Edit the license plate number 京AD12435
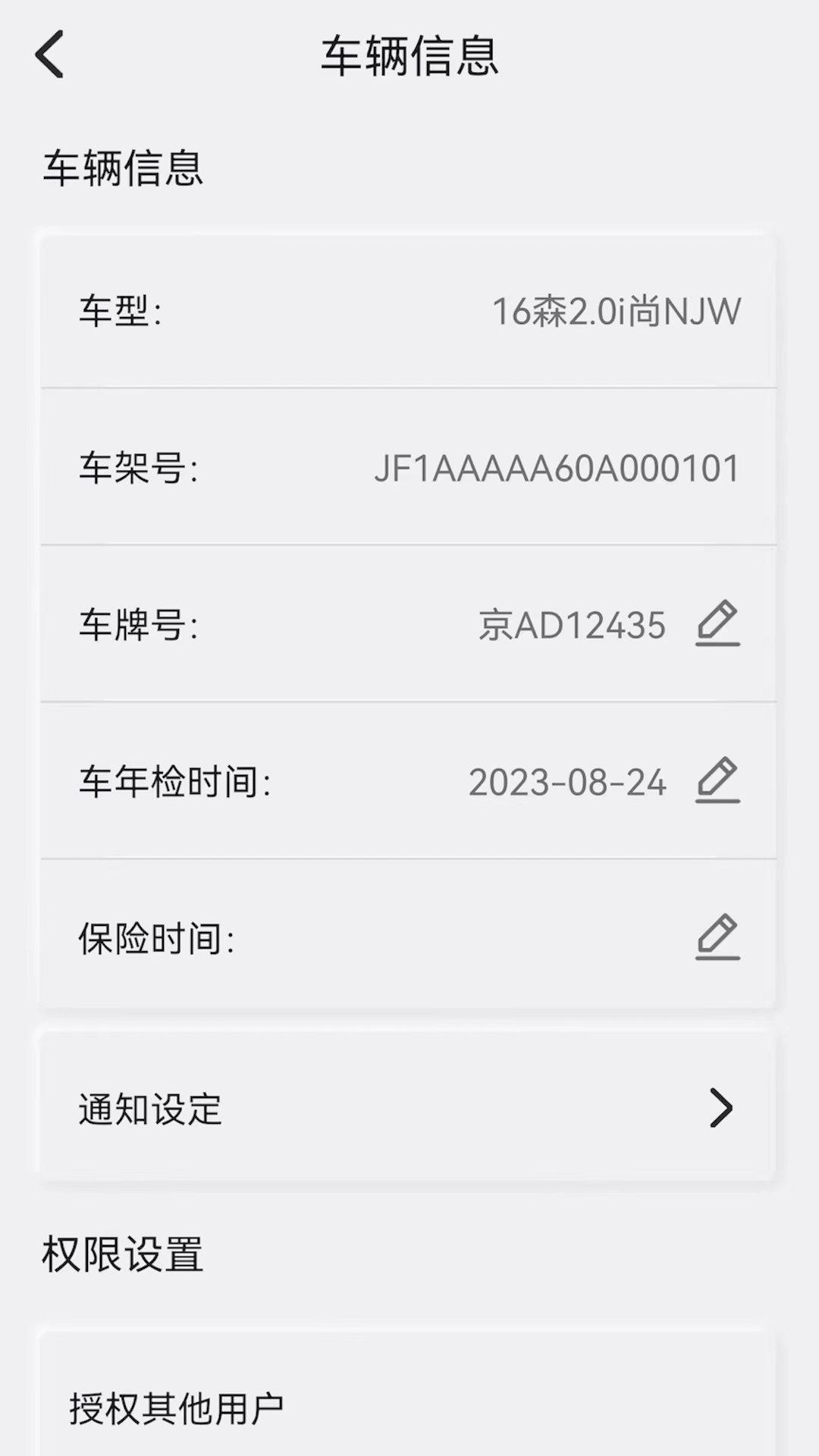 [x=717, y=623]
